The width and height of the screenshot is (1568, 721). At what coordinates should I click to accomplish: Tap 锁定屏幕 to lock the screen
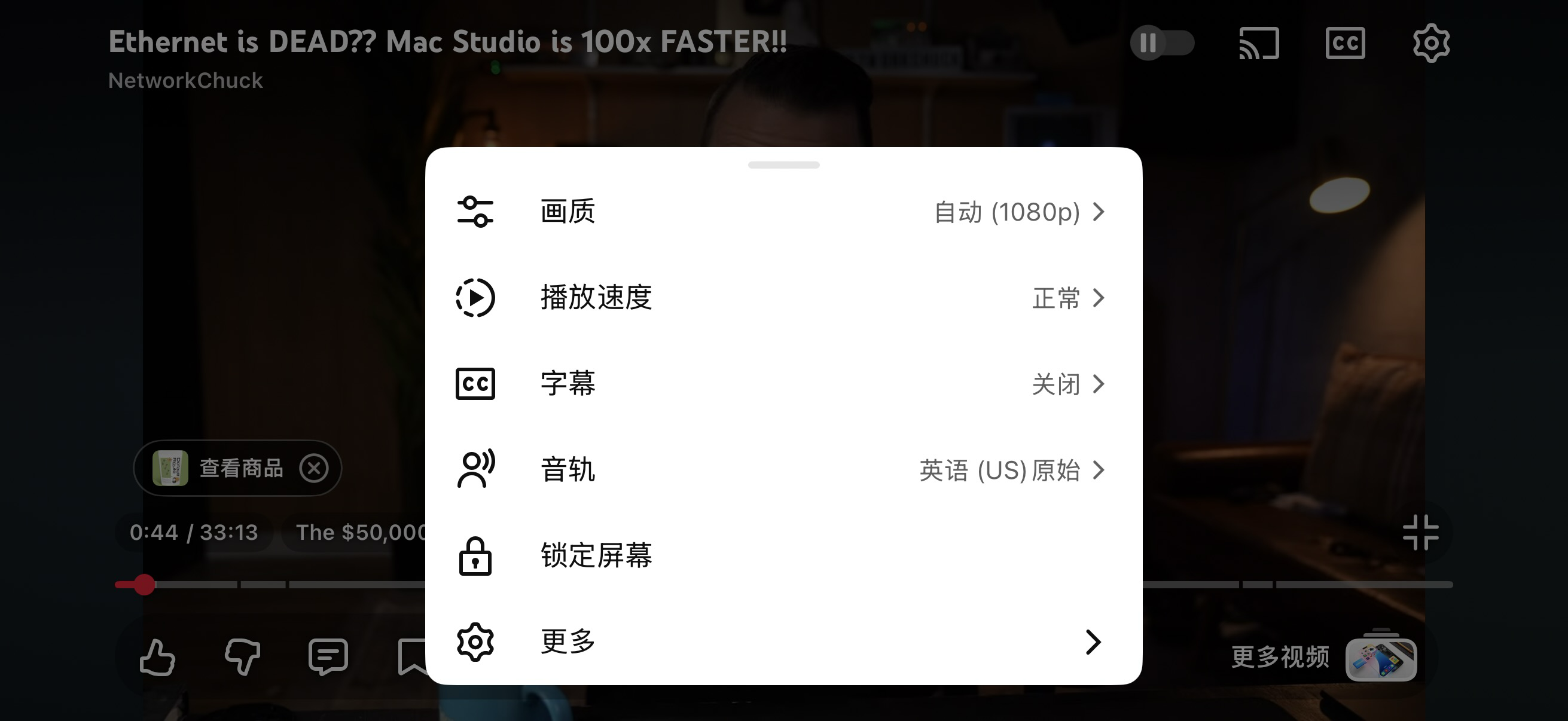tap(783, 555)
